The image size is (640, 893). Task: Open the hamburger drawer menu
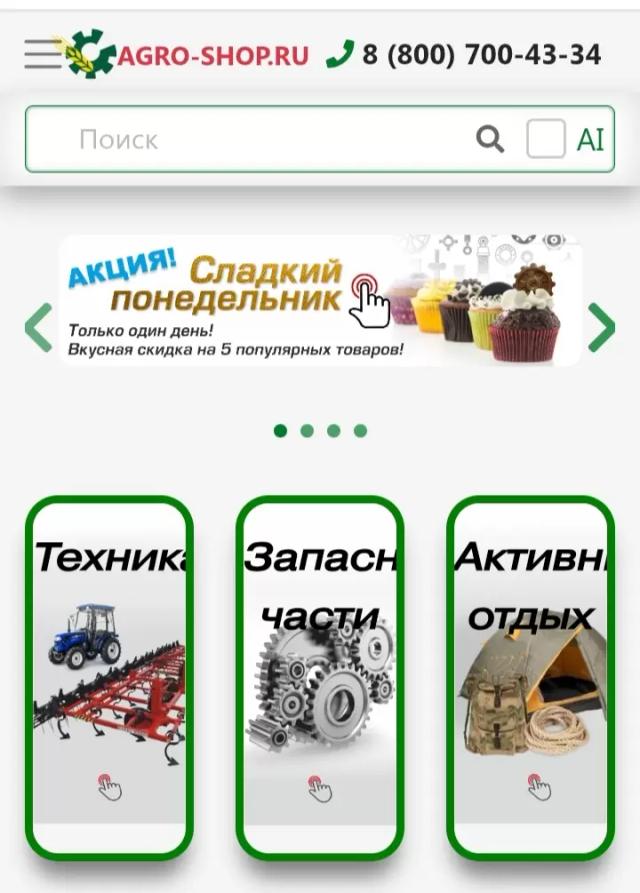click(42, 54)
